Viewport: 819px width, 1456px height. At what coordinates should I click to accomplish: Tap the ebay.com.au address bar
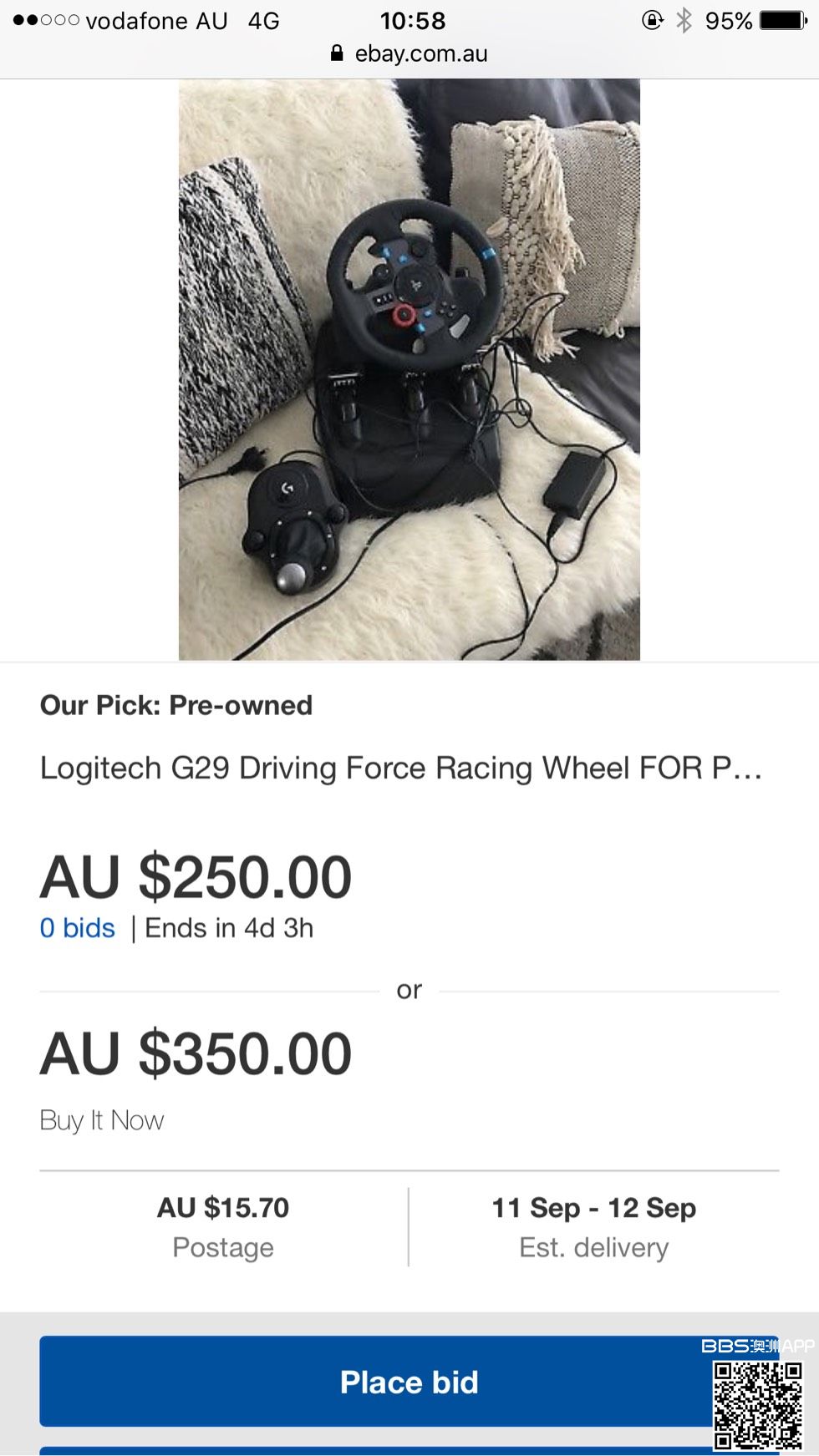coord(409,53)
